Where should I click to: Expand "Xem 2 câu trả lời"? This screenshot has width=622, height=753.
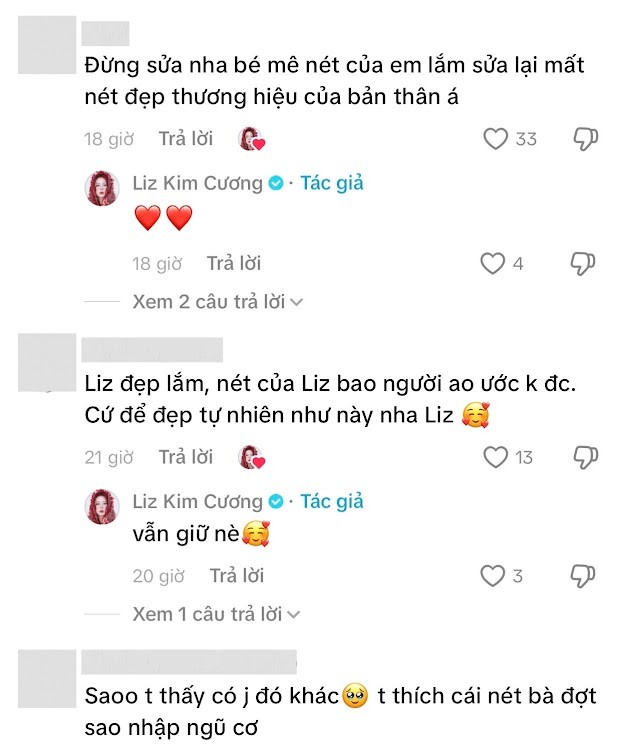pos(217,301)
